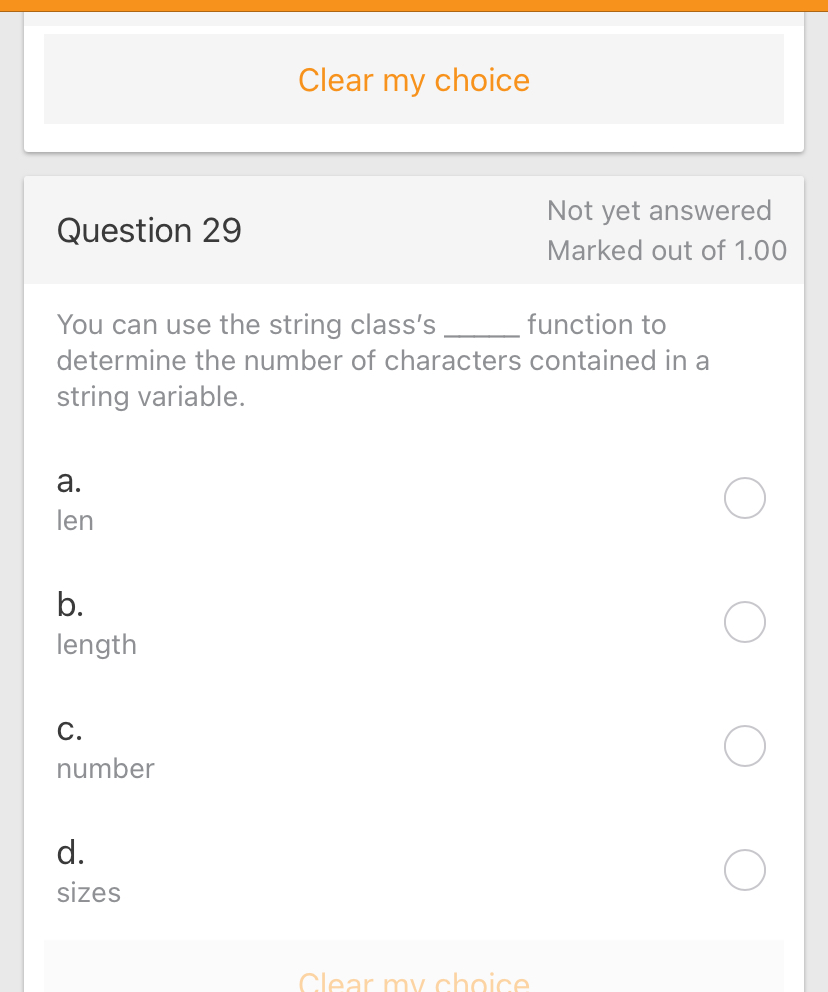Select the answer labeled 'sizes'

88,892
